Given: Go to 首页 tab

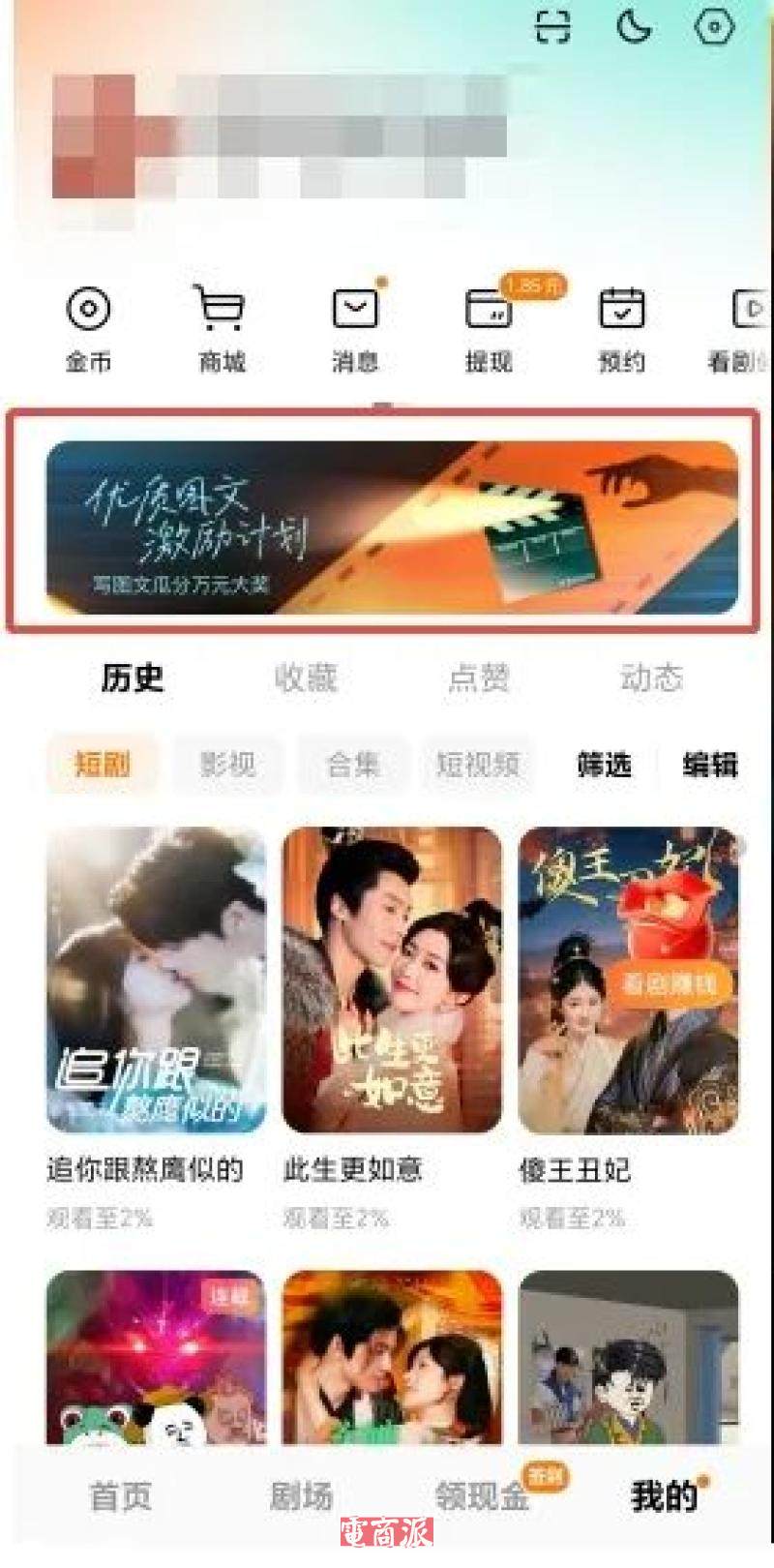Looking at the screenshot, I should click(x=121, y=1496).
